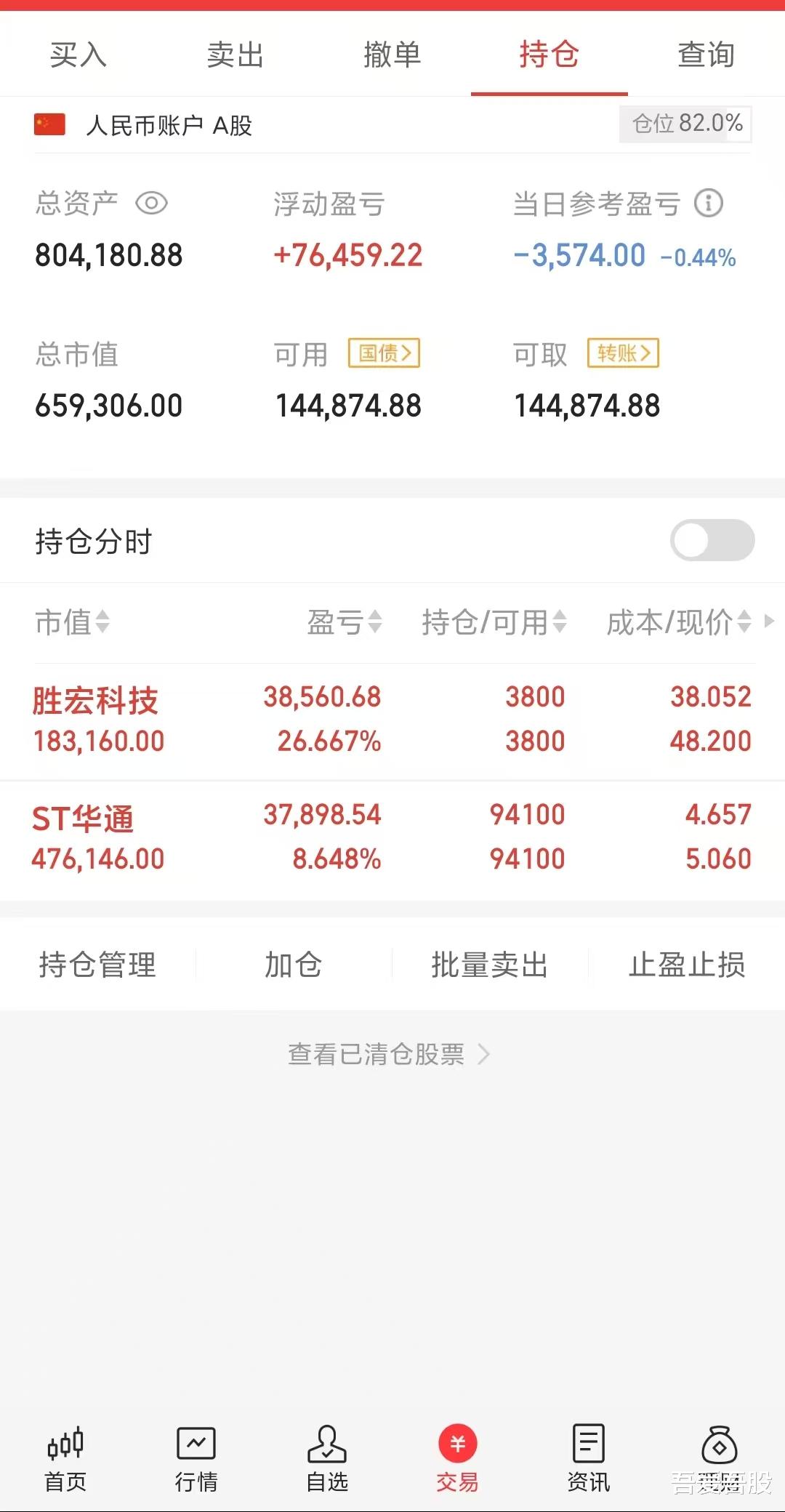Sort holdings by 市值

72,622
